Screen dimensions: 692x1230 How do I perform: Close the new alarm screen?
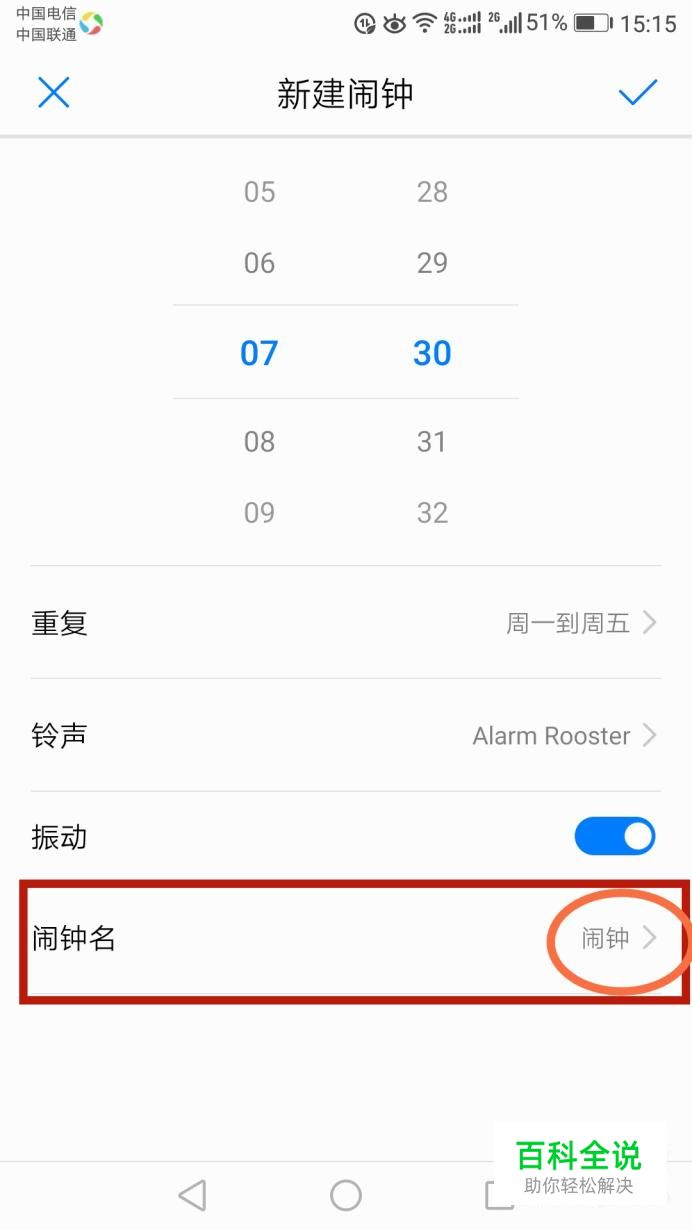point(53,93)
